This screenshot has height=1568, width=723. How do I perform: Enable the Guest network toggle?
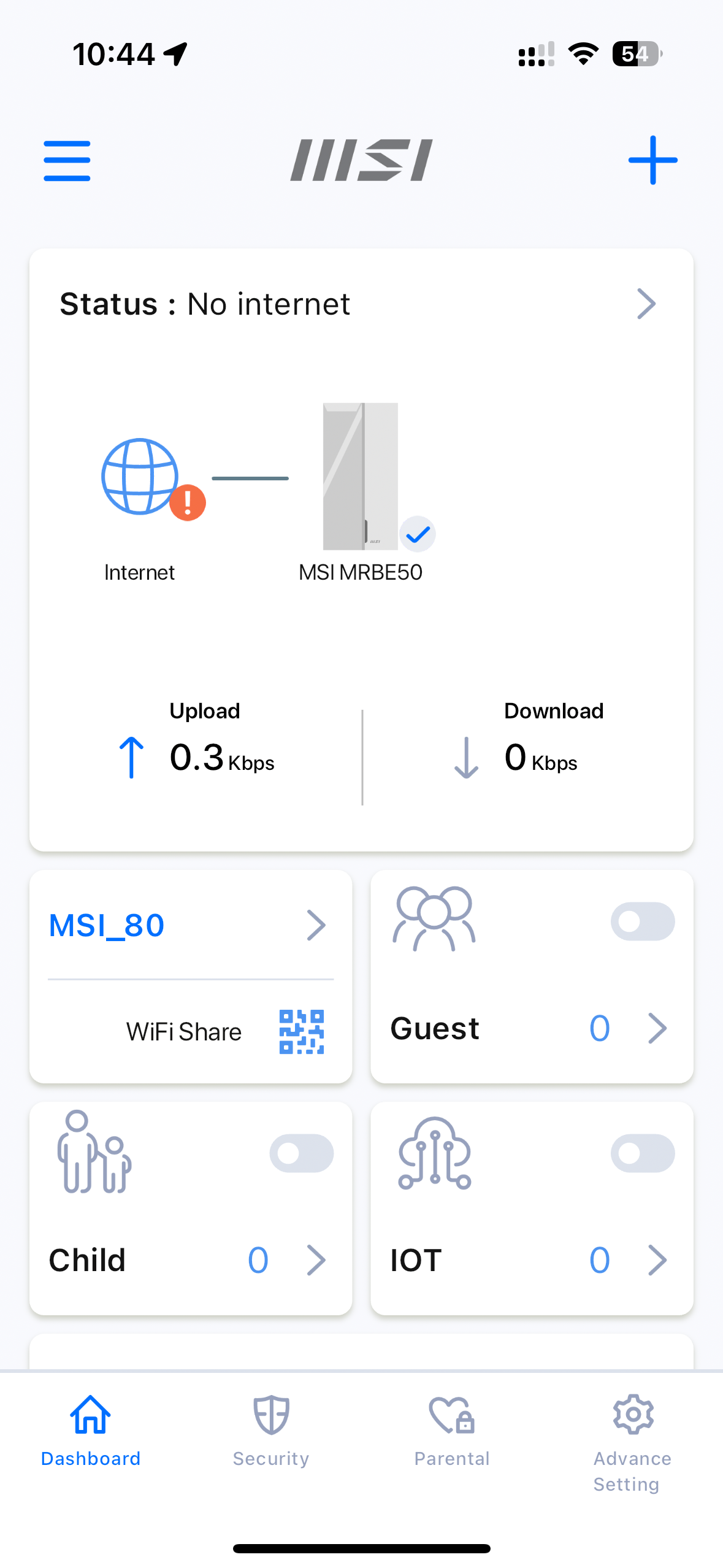click(x=642, y=921)
